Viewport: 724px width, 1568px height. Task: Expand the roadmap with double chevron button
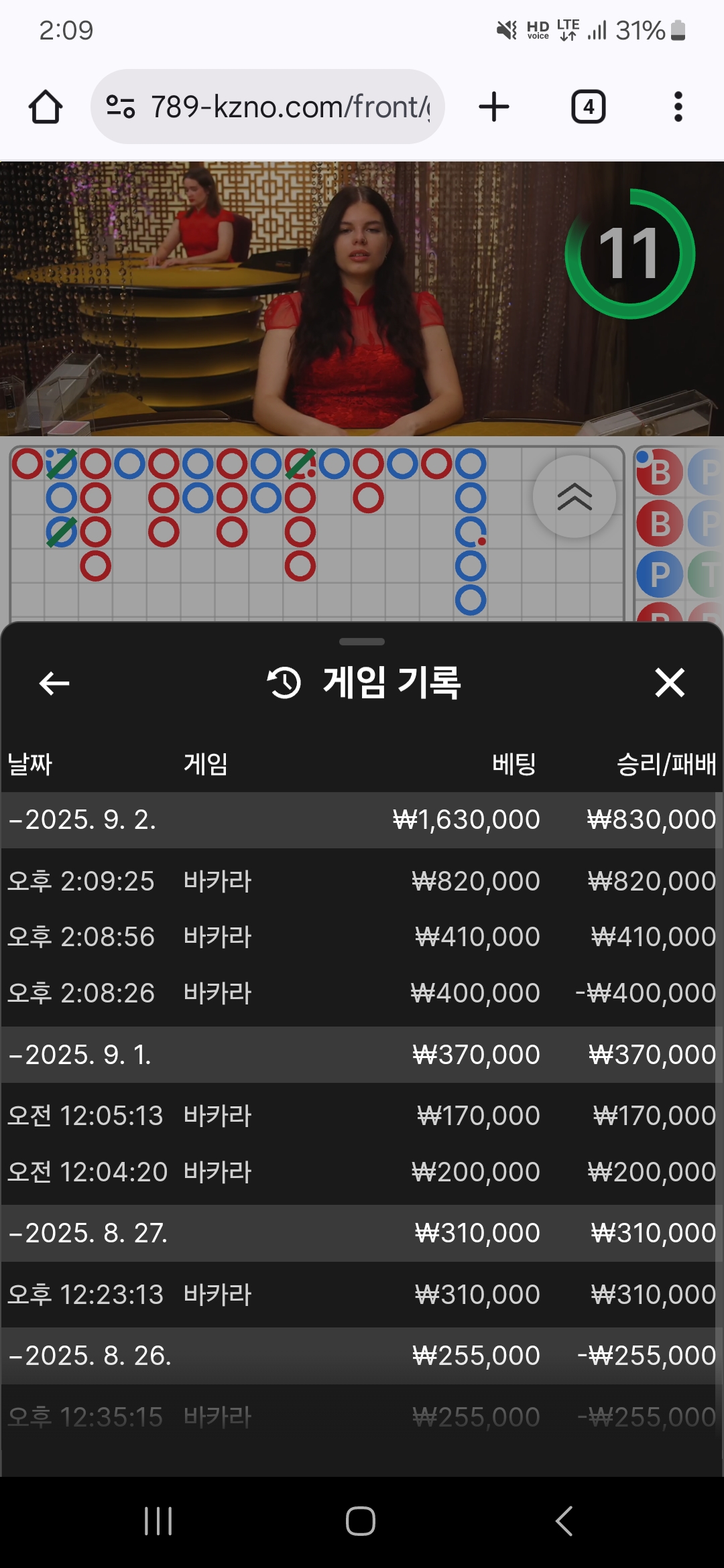pos(575,497)
